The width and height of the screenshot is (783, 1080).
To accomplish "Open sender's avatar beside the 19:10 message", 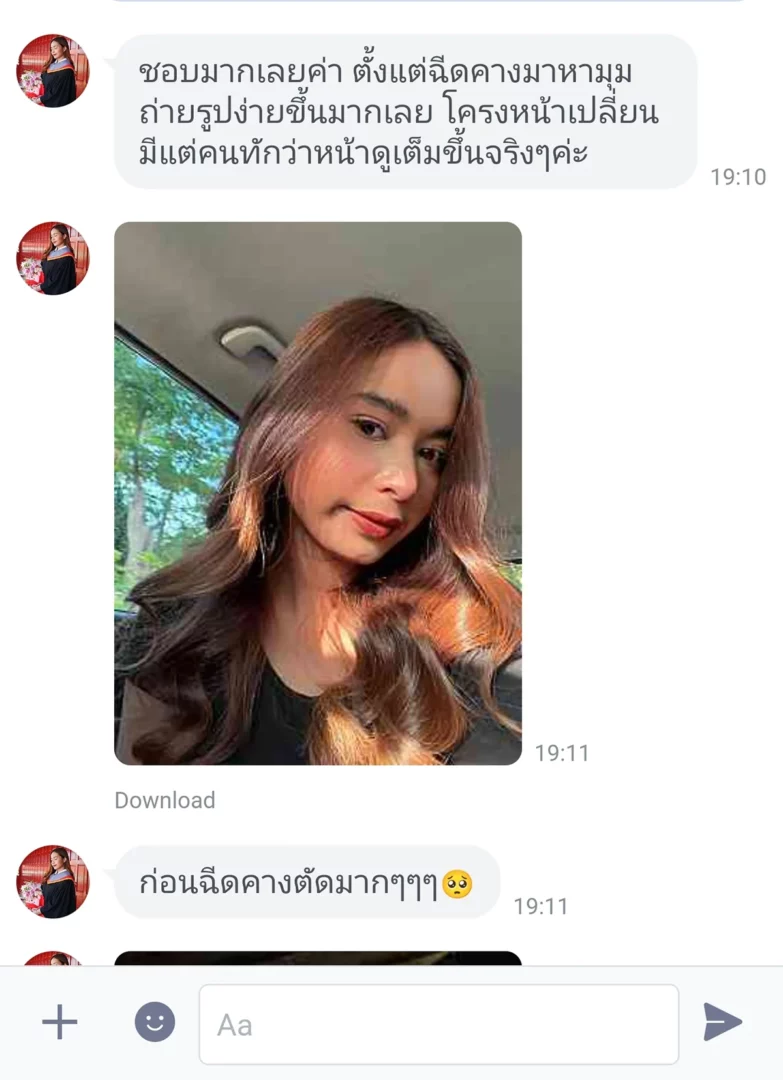I will (53, 71).
